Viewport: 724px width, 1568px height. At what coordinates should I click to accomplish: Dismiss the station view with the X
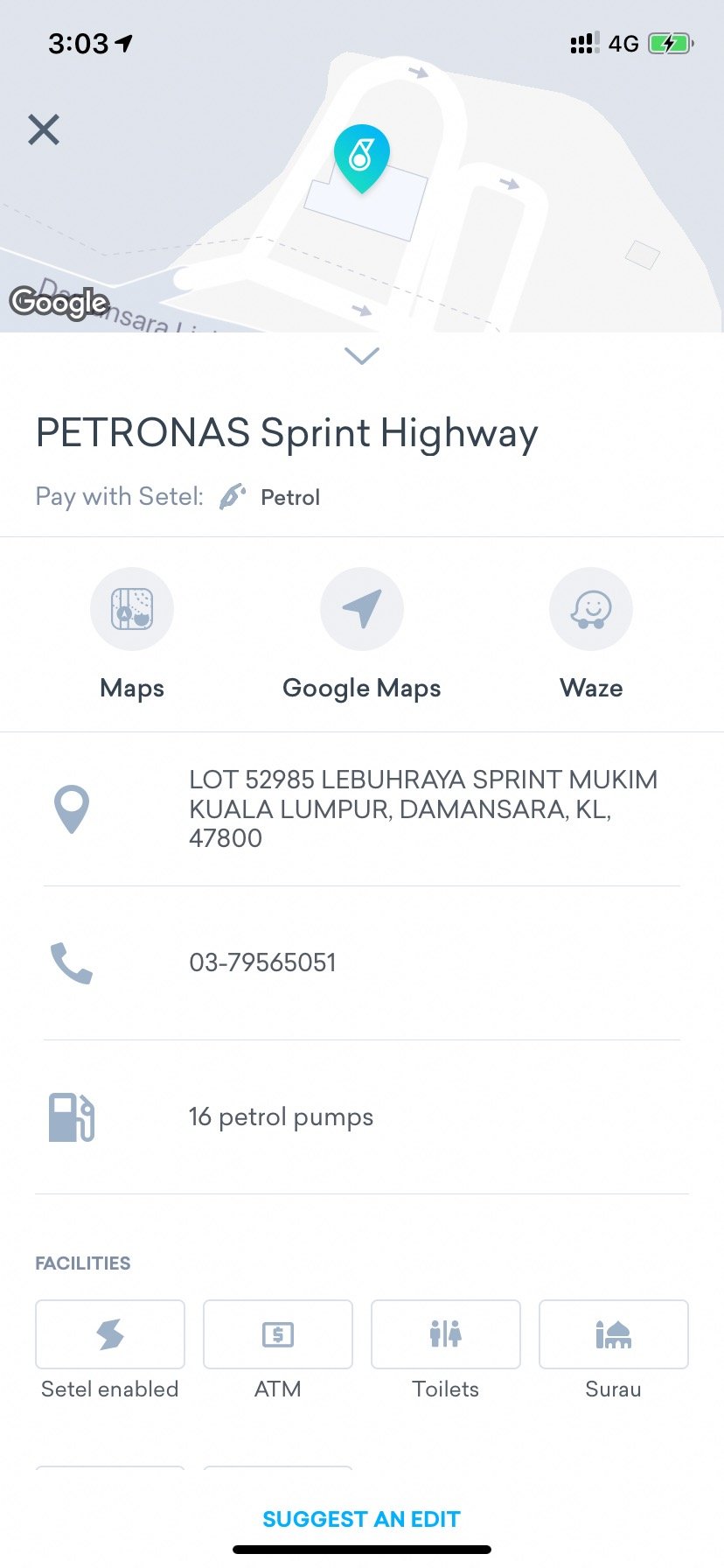44,129
